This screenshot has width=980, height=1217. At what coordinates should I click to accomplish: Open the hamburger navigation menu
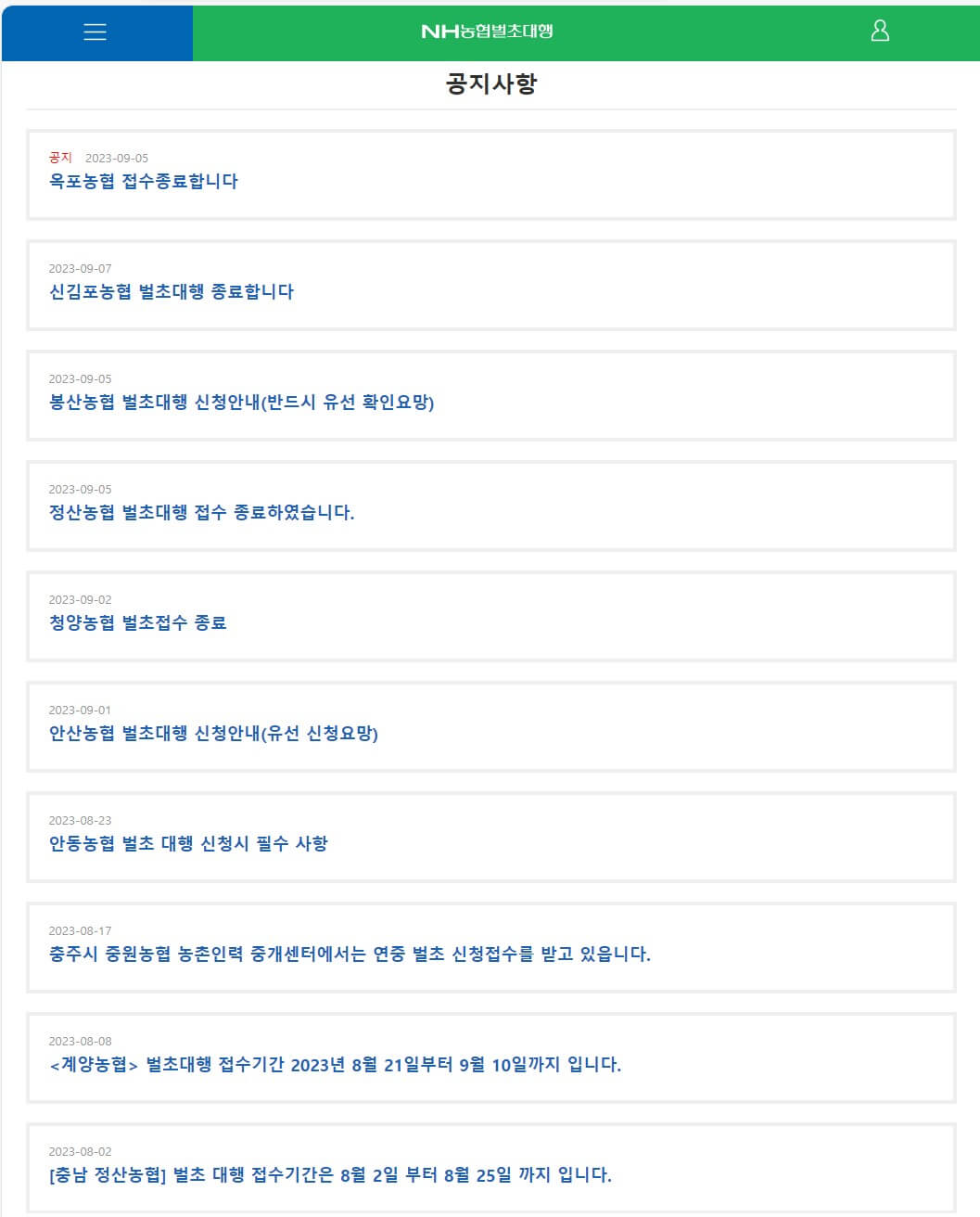pyautogui.click(x=93, y=31)
